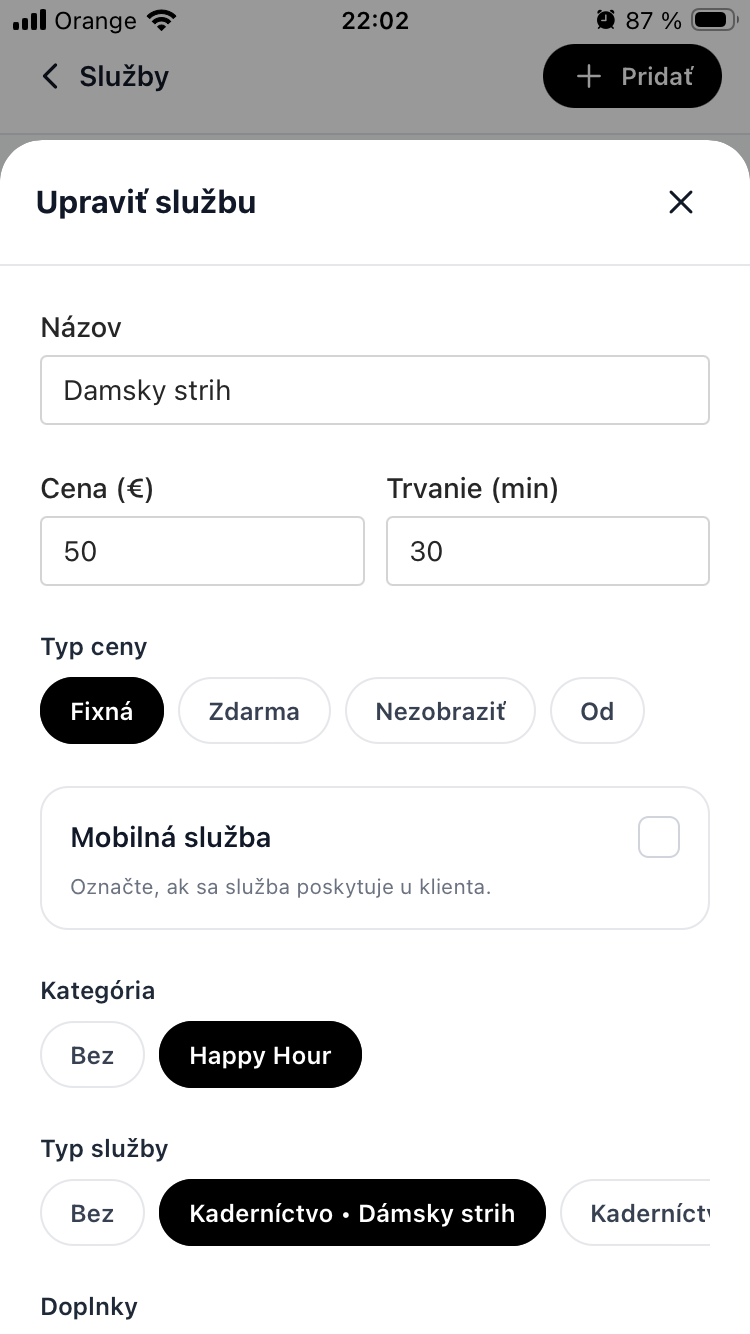Select the Zdarma price type
The width and height of the screenshot is (750, 1334).
pyautogui.click(x=254, y=711)
